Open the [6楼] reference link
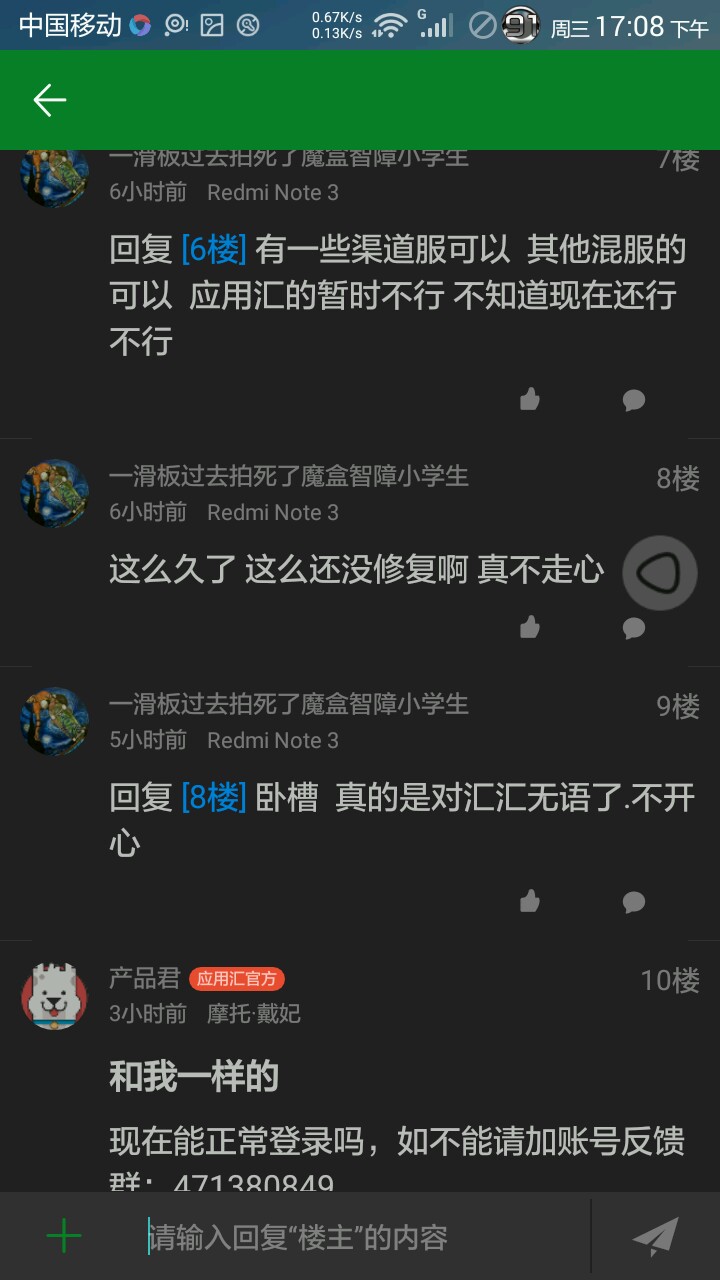Screen dimensions: 720x1280 point(213,249)
